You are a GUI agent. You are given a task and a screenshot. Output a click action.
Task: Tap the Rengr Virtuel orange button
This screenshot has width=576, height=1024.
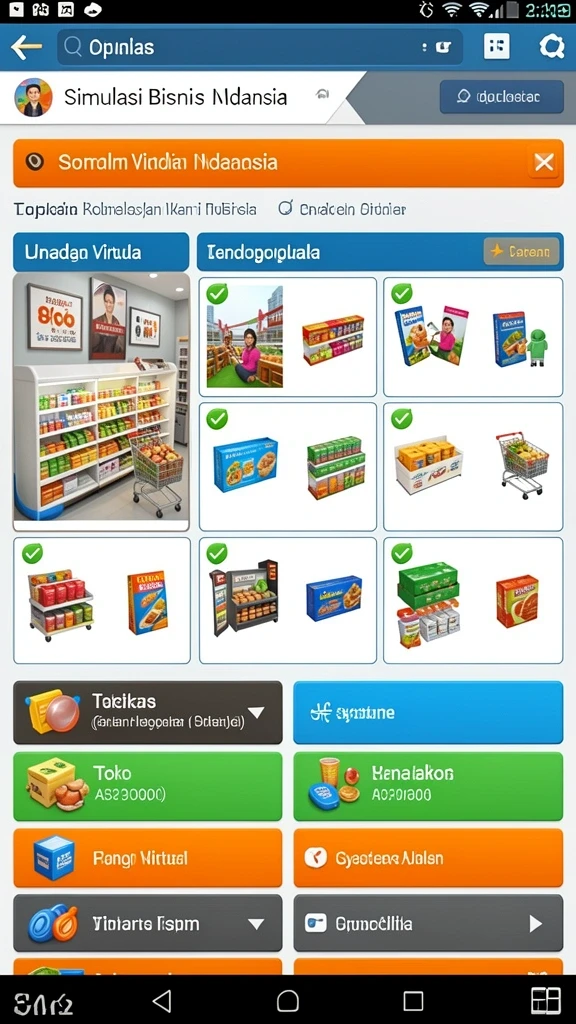pyautogui.click(x=148, y=858)
